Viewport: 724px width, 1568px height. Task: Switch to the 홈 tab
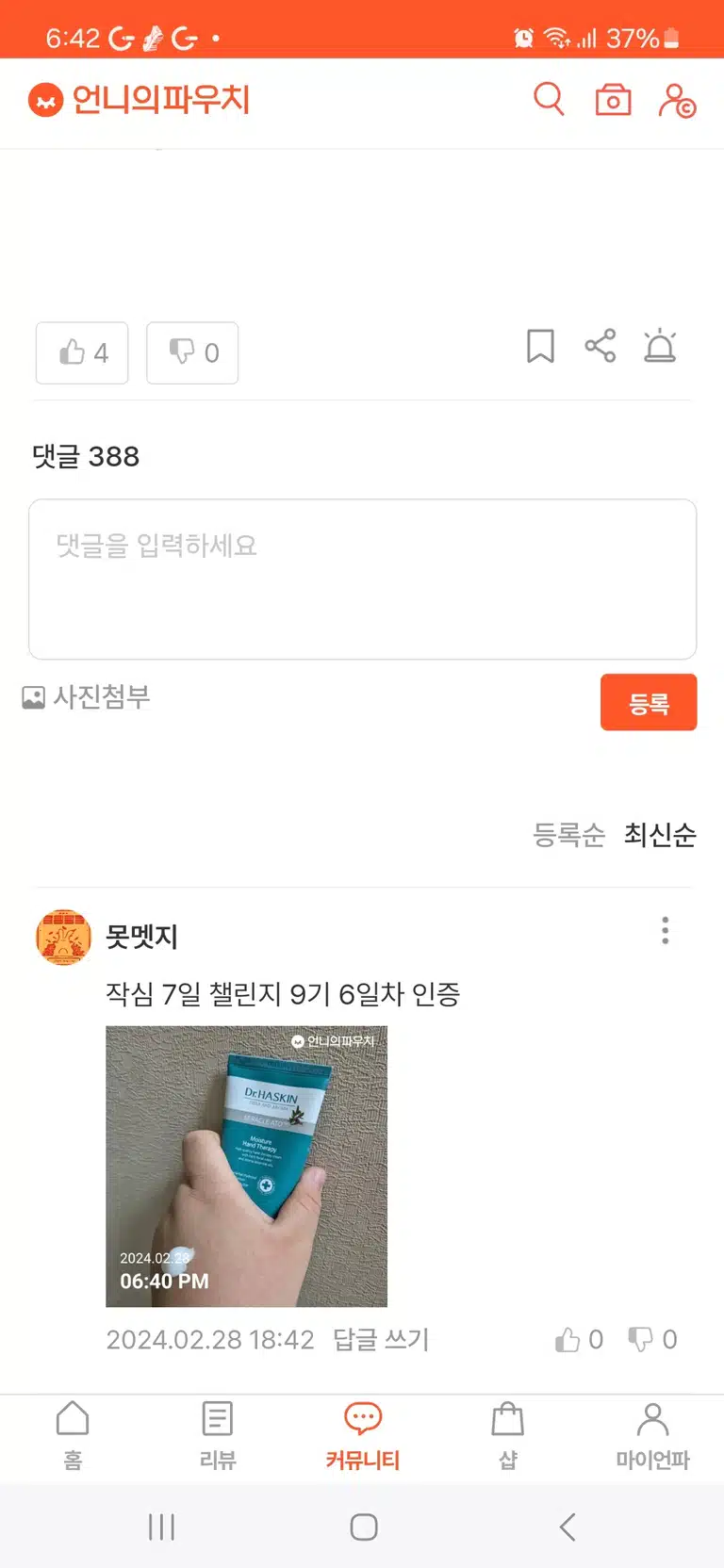click(x=73, y=1436)
